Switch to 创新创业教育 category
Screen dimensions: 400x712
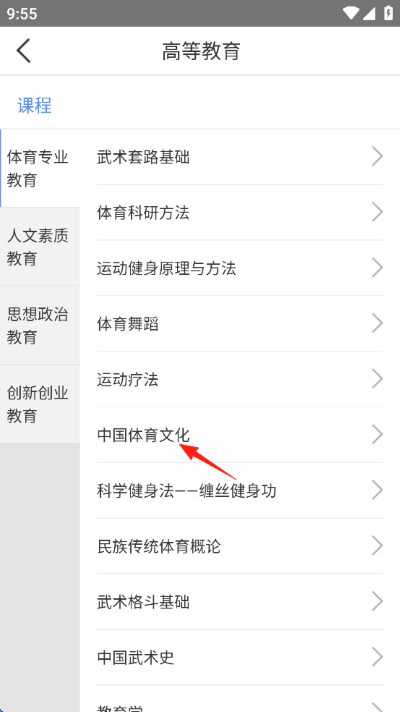(x=40, y=404)
